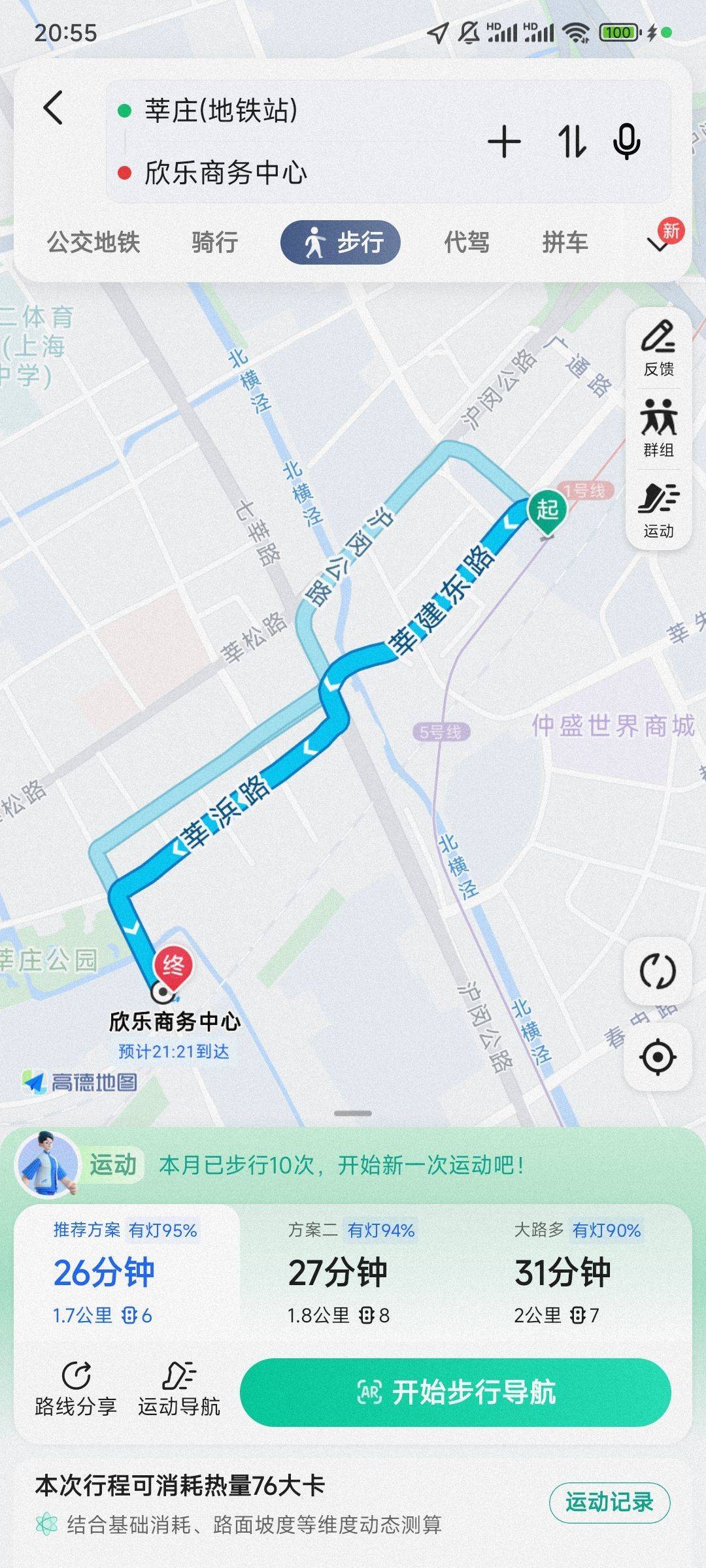Image resolution: width=706 pixels, height=1568 pixels.
Task: Select the 代驾 tab
Action: tap(467, 242)
